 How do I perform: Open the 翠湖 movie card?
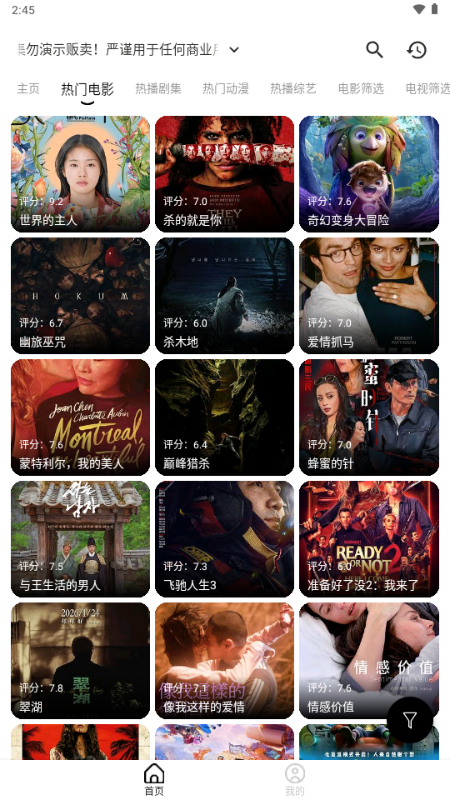(81, 661)
